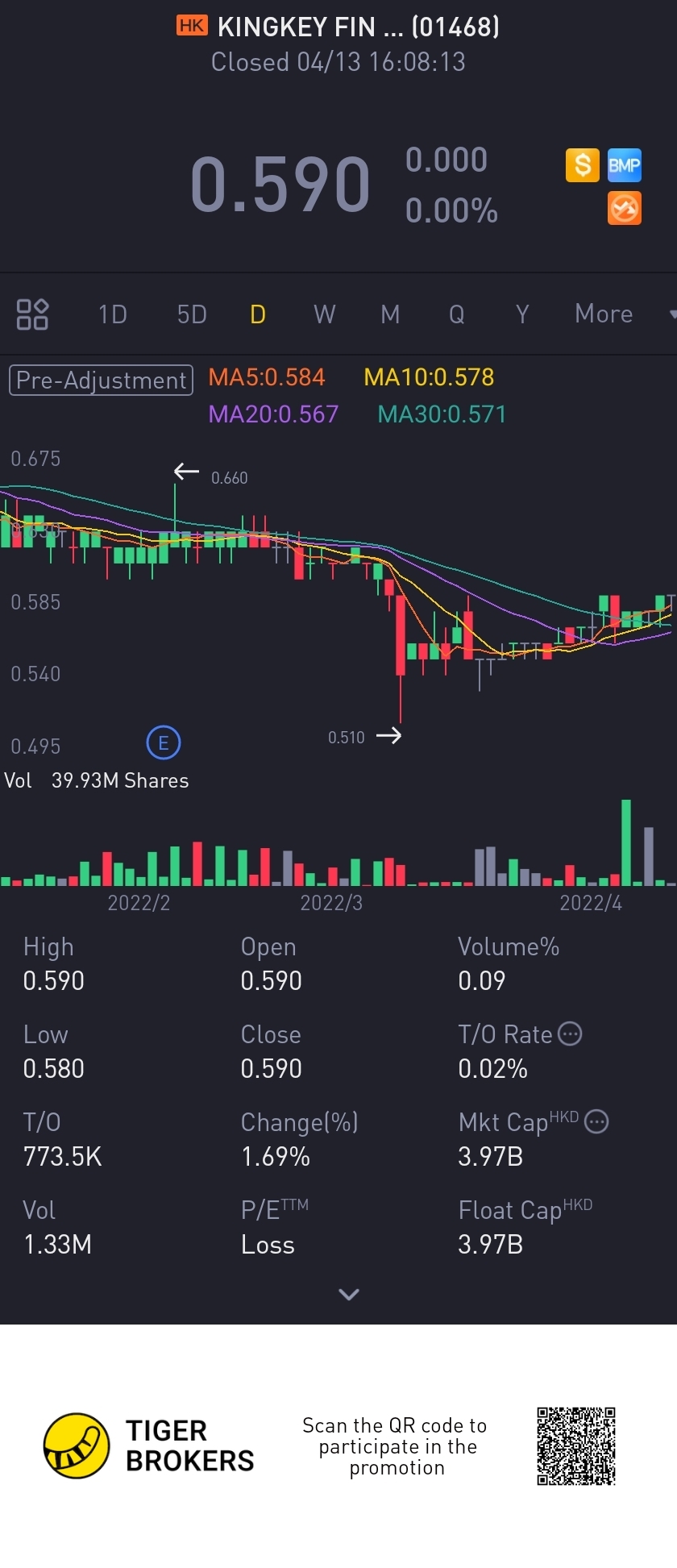Image resolution: width=677 pixels, height=1568 pixels.
Task: Switch chart to 1D timeframe
Action: pos(113,314)
